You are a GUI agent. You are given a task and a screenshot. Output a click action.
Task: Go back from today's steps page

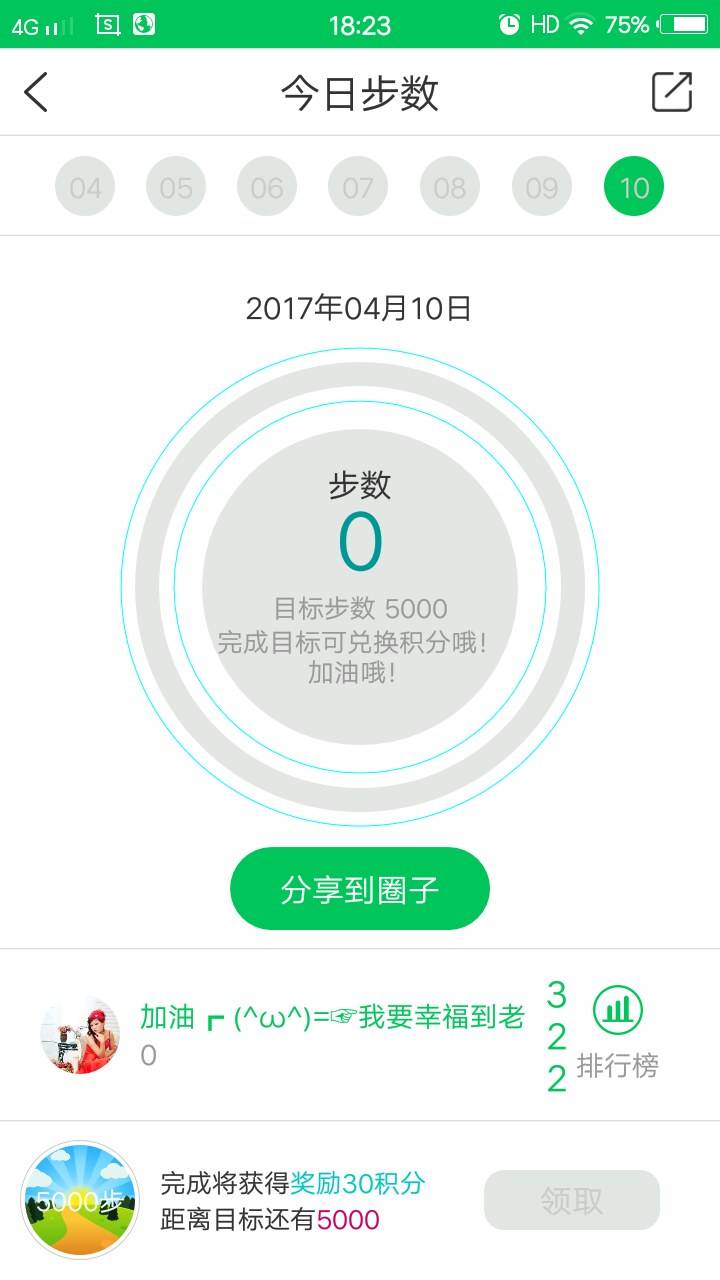point(36,92)
